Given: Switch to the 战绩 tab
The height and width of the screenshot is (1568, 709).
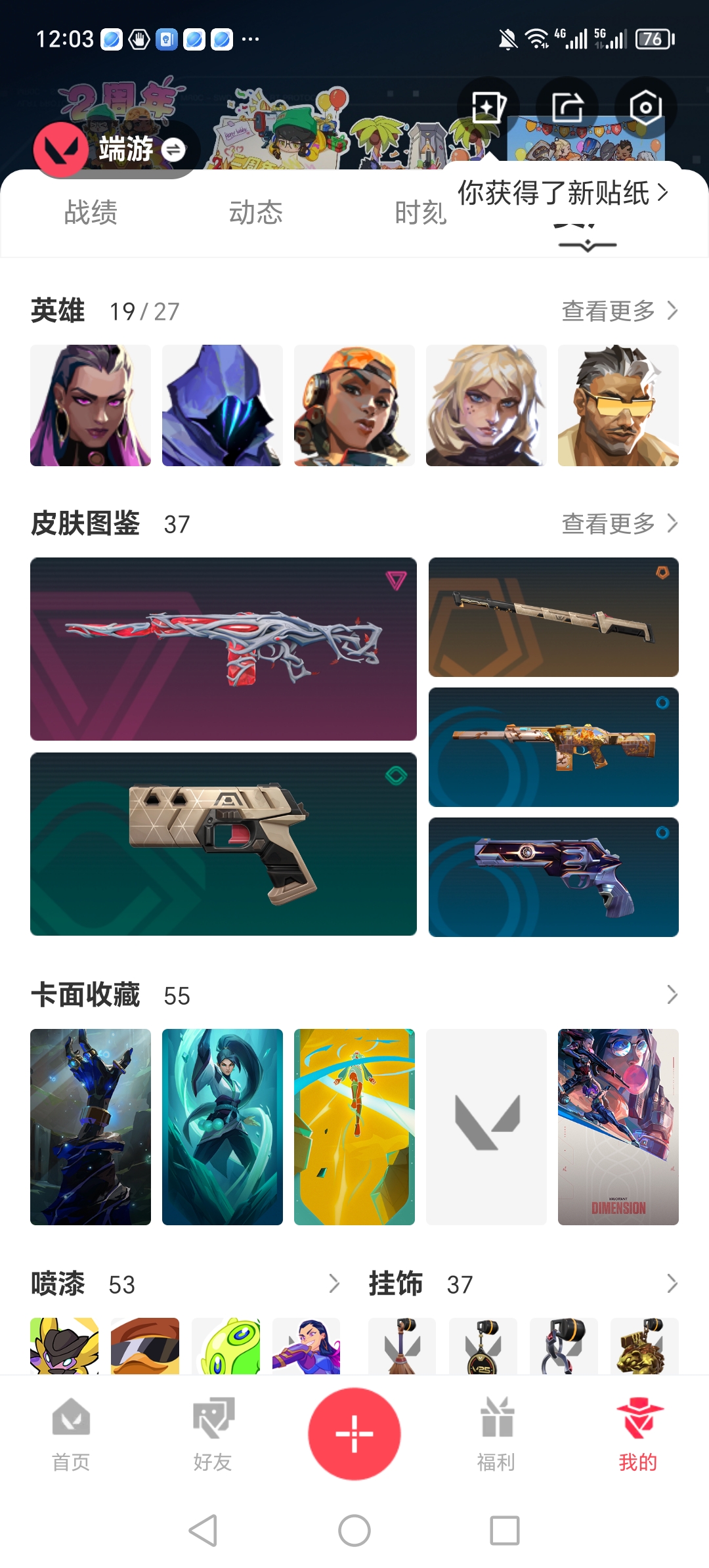Looking at the screenshot, I should tap(91, 213).
